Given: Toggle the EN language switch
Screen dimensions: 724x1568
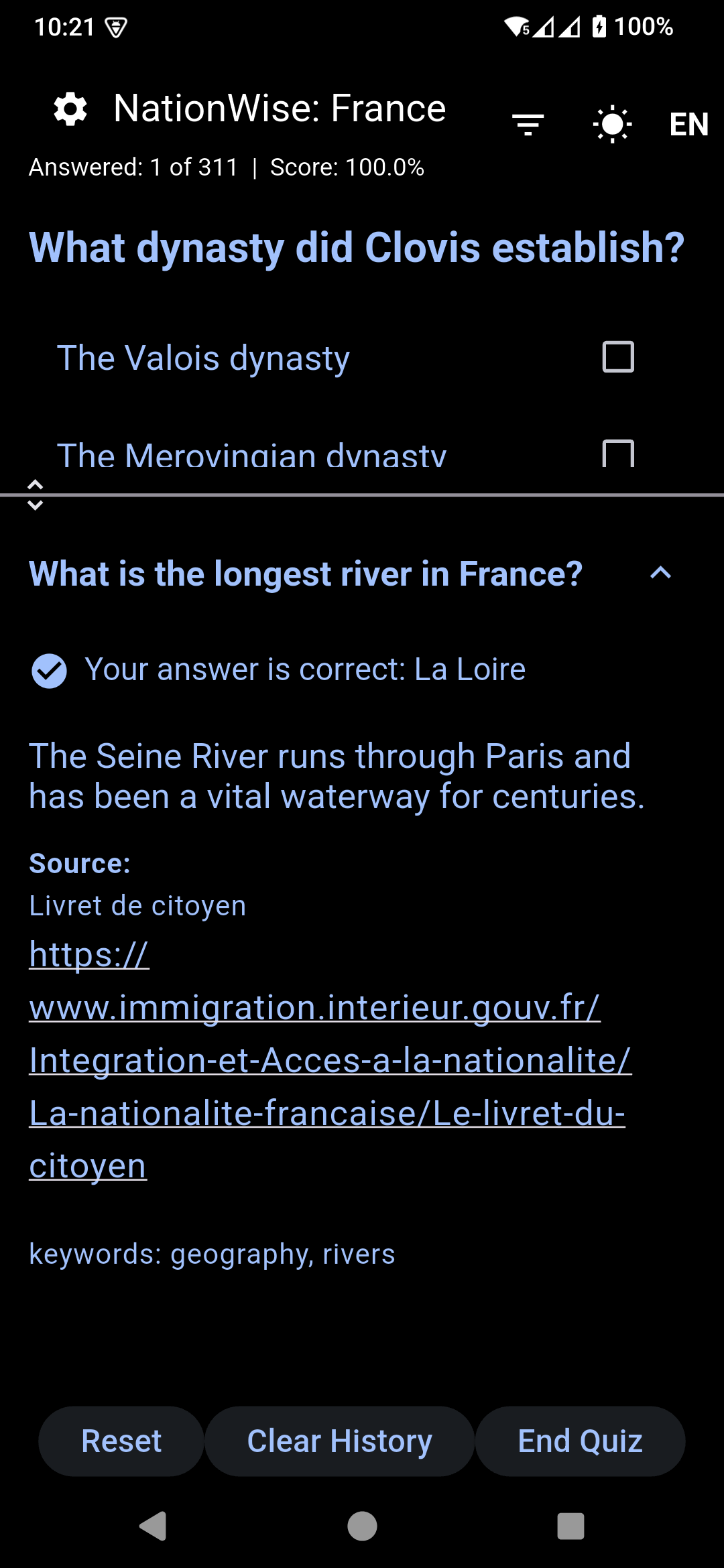Looking at the screenshot, I should pyautogui.click(x=688, y=124).
